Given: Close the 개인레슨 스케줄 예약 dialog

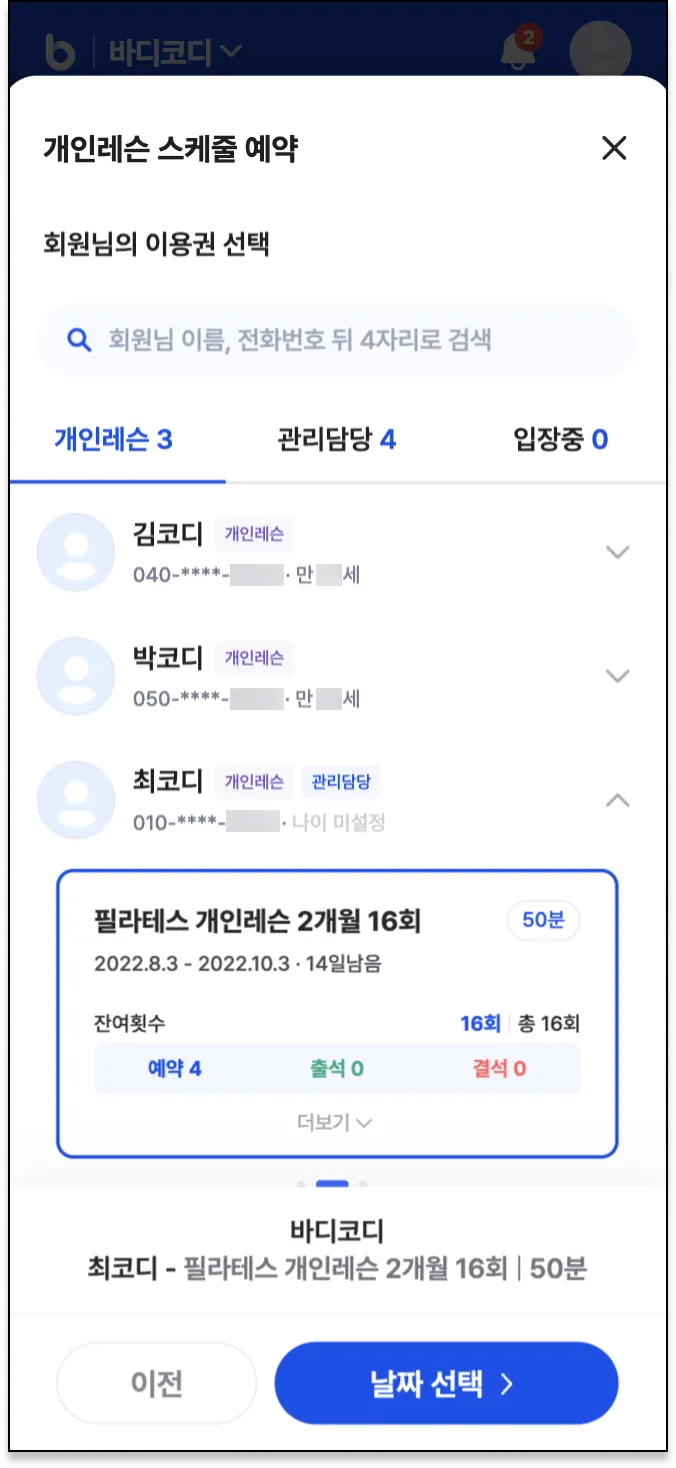Looking at the screenshot, I should tap(613, 149).
